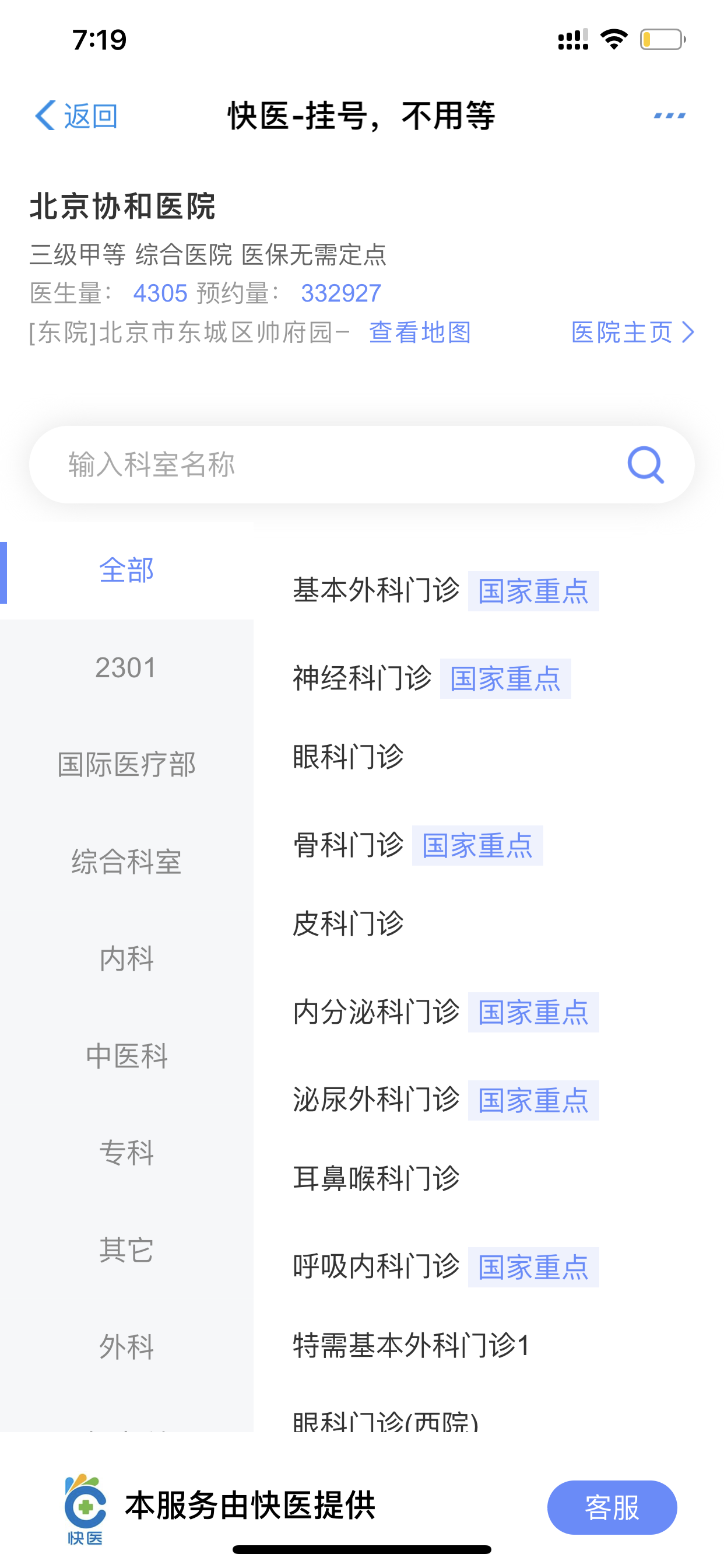Switch to the 中医科 category
The image size is (724, 1568).
[x=126, y=1055]
